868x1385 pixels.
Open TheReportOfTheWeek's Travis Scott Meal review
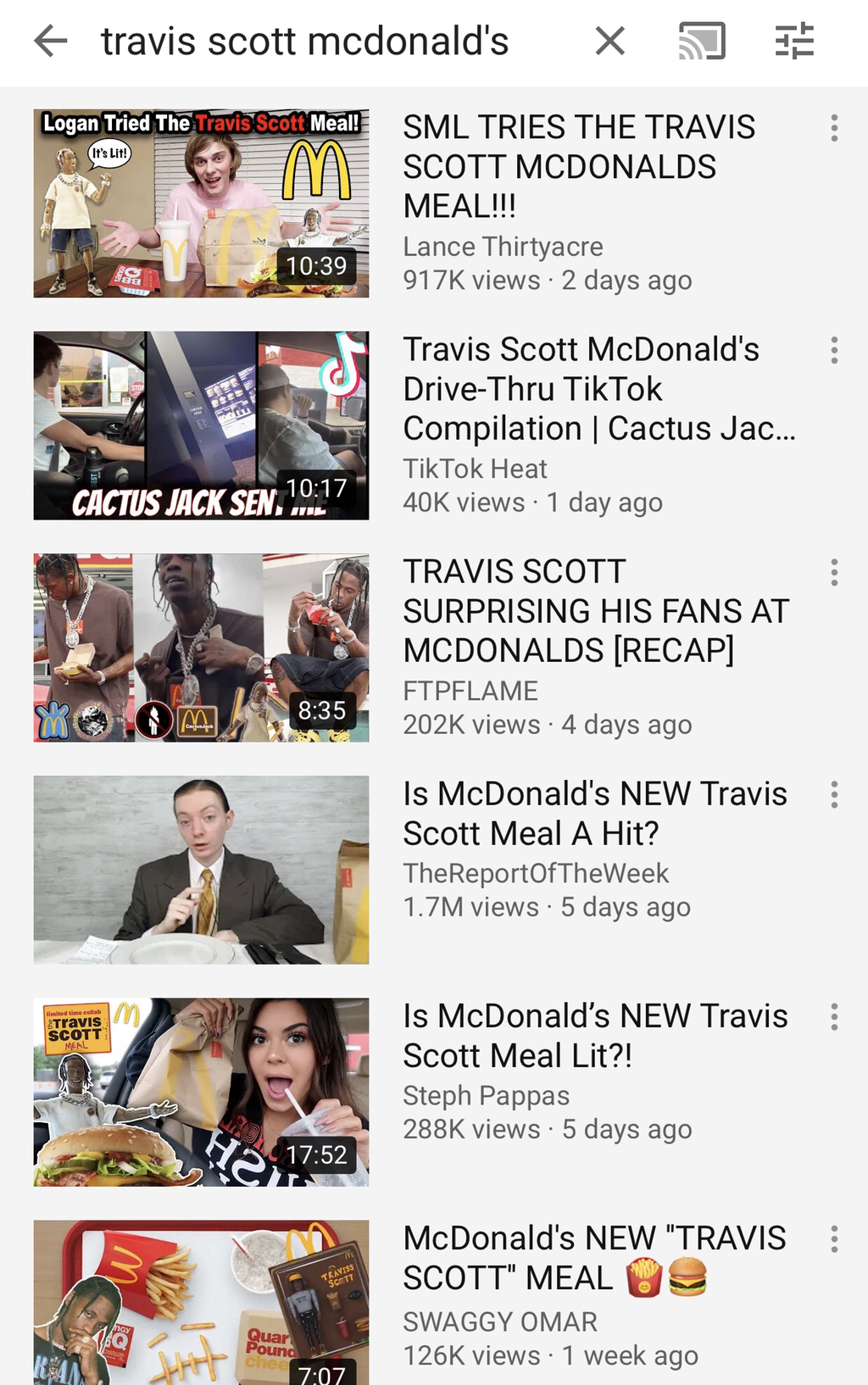click(x=201, y=870)
